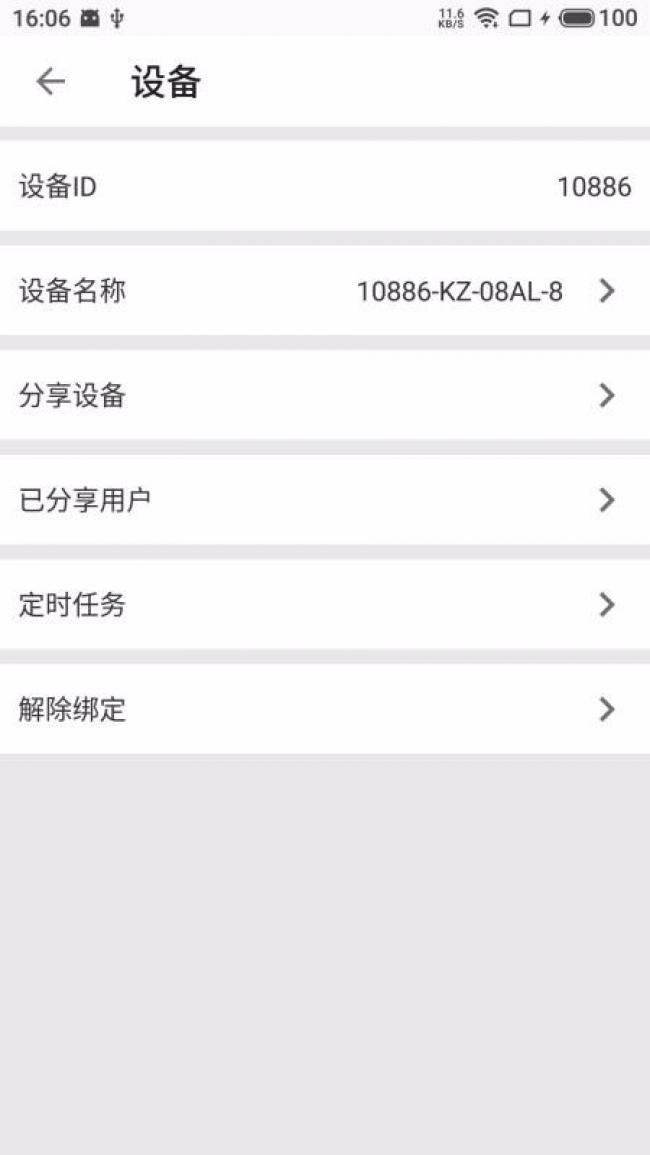This screenshot has height=1155, width=650.
Task: Select 解除绑定 to unbind the device
Action: (x=325, y=710)
